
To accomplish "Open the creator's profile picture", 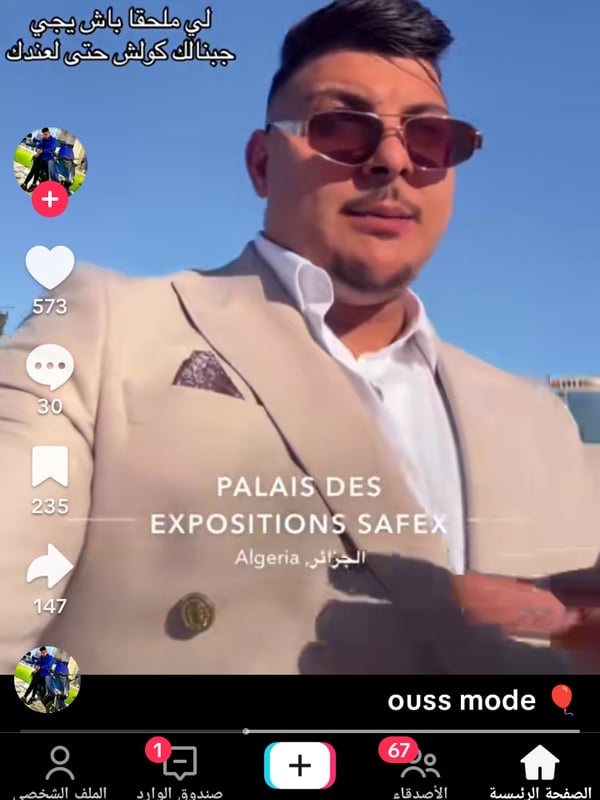I will 49,160.
